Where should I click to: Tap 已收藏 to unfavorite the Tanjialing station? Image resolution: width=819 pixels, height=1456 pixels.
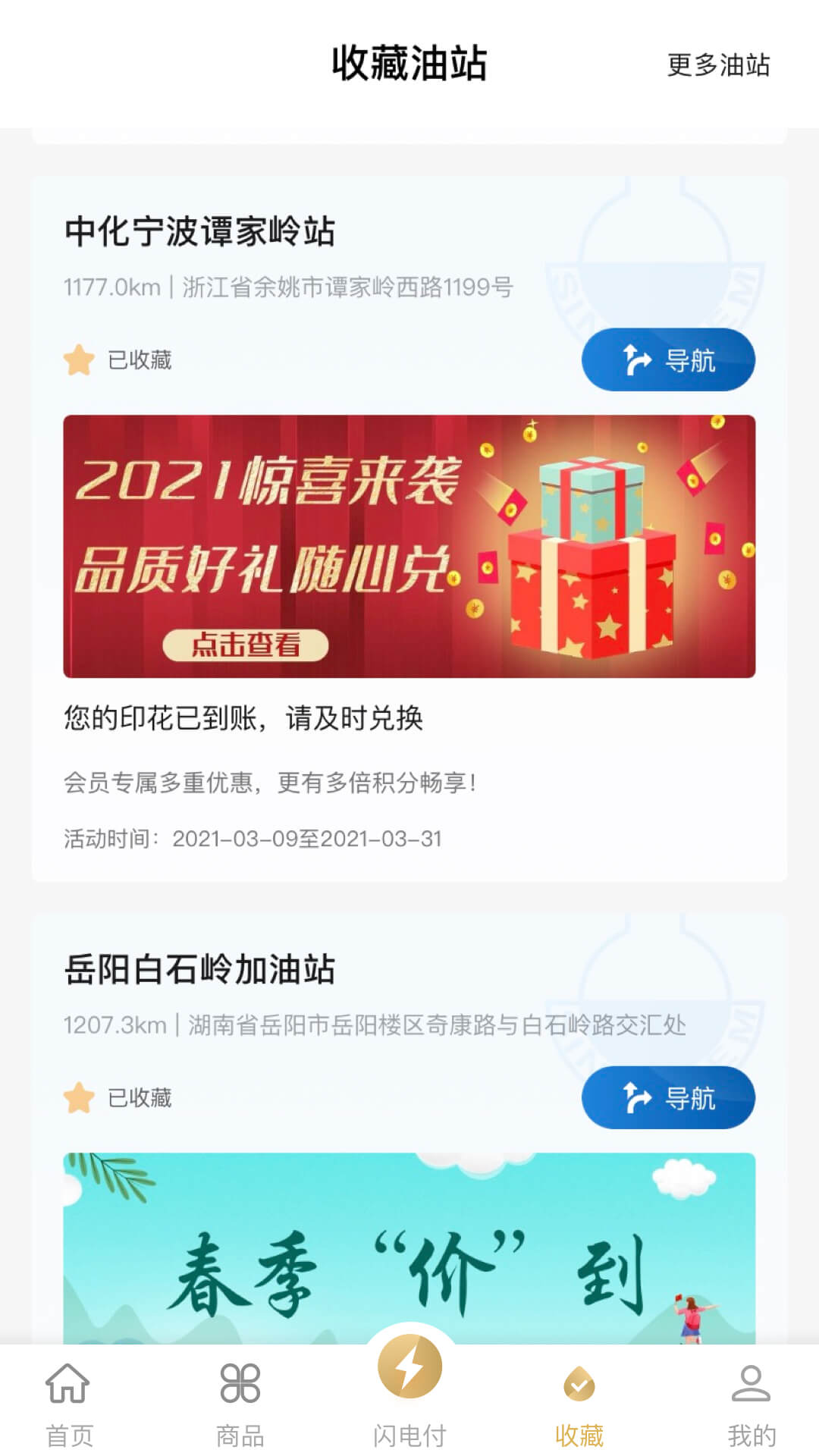tap(140, 360)
